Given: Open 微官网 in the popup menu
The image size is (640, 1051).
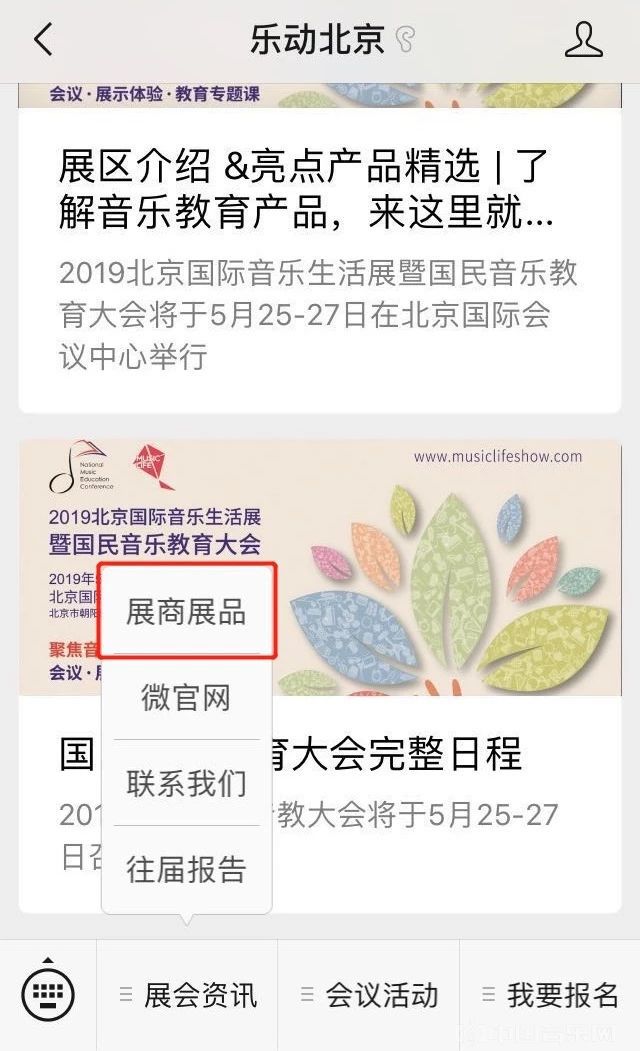Looking at the screenshot, I should point(186,698).
